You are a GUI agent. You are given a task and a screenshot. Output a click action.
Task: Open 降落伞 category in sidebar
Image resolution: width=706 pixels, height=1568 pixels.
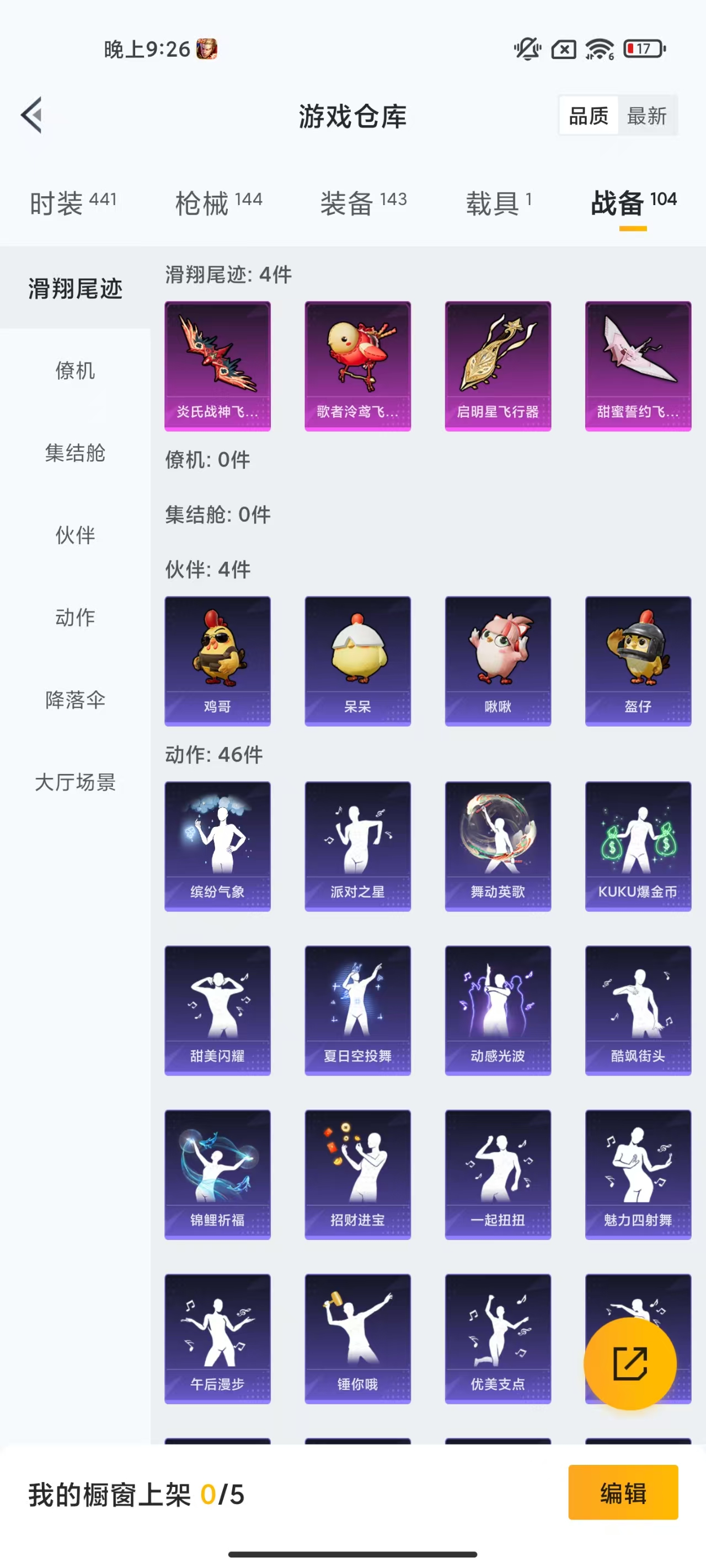coord(75,700)
